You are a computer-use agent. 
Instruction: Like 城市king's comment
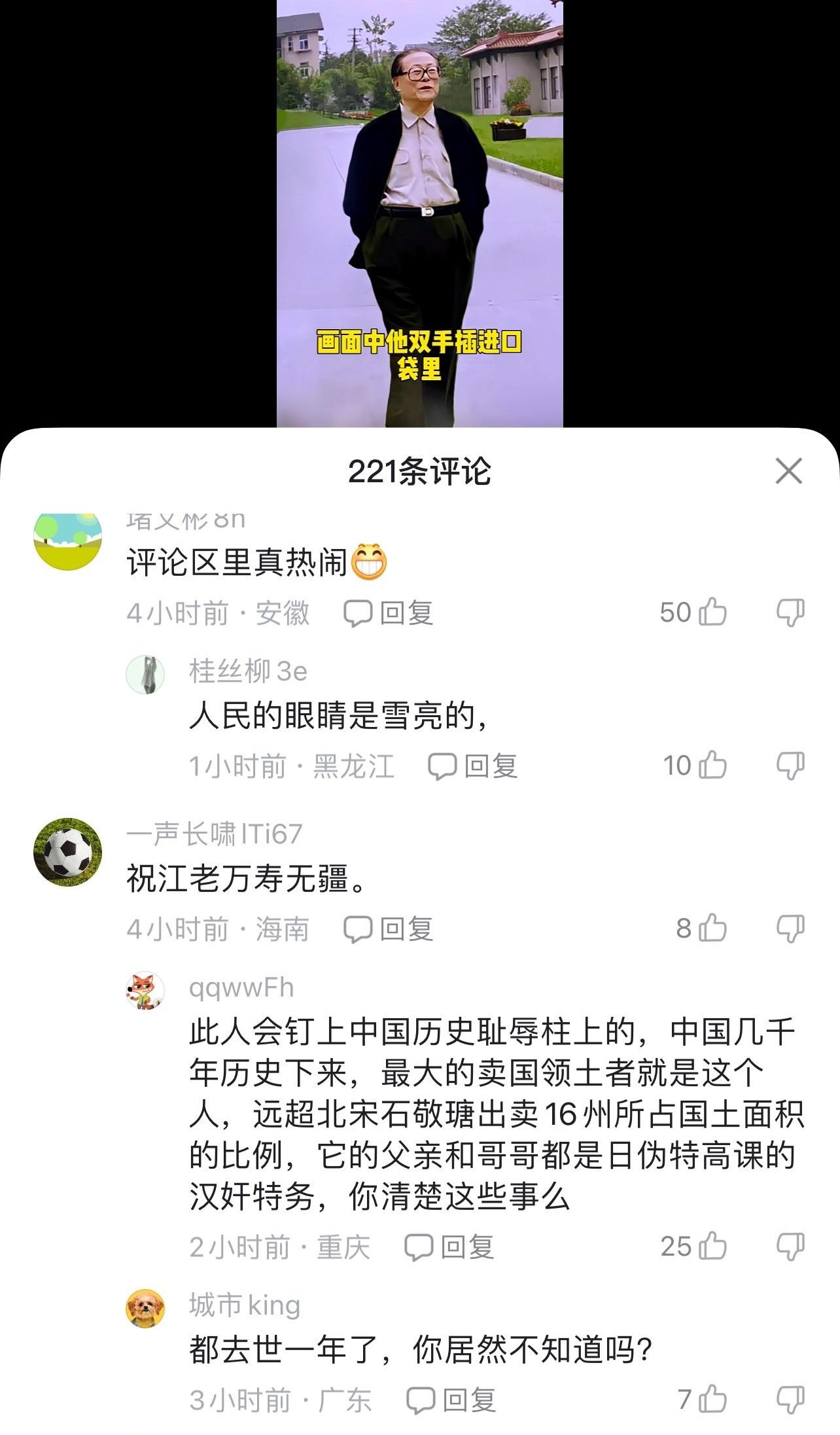(x=712, y=1400)
